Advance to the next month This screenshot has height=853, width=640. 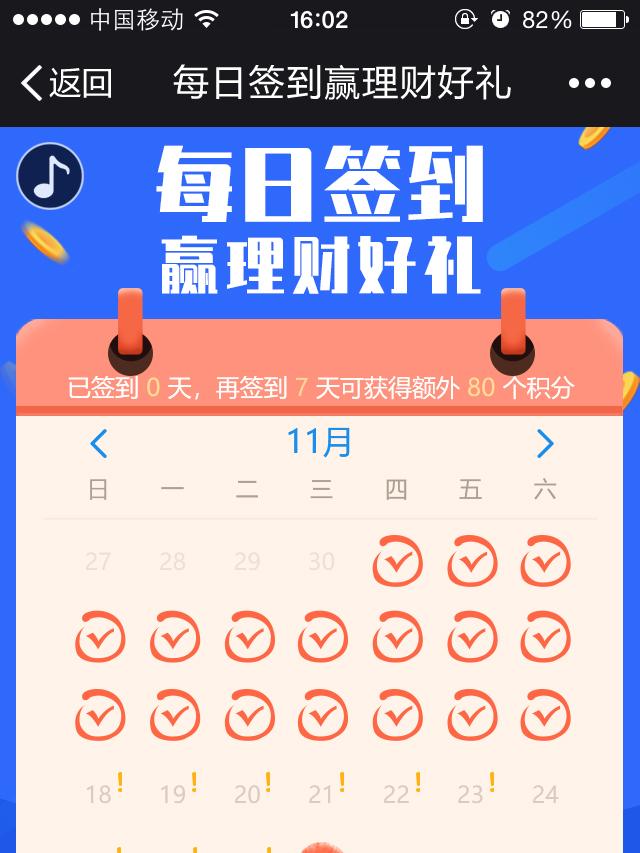(544, 443)
